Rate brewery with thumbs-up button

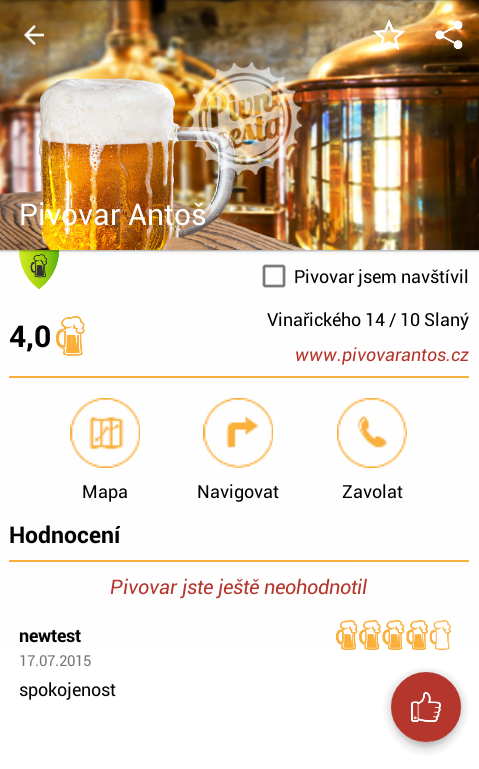[x=426, y=707]
